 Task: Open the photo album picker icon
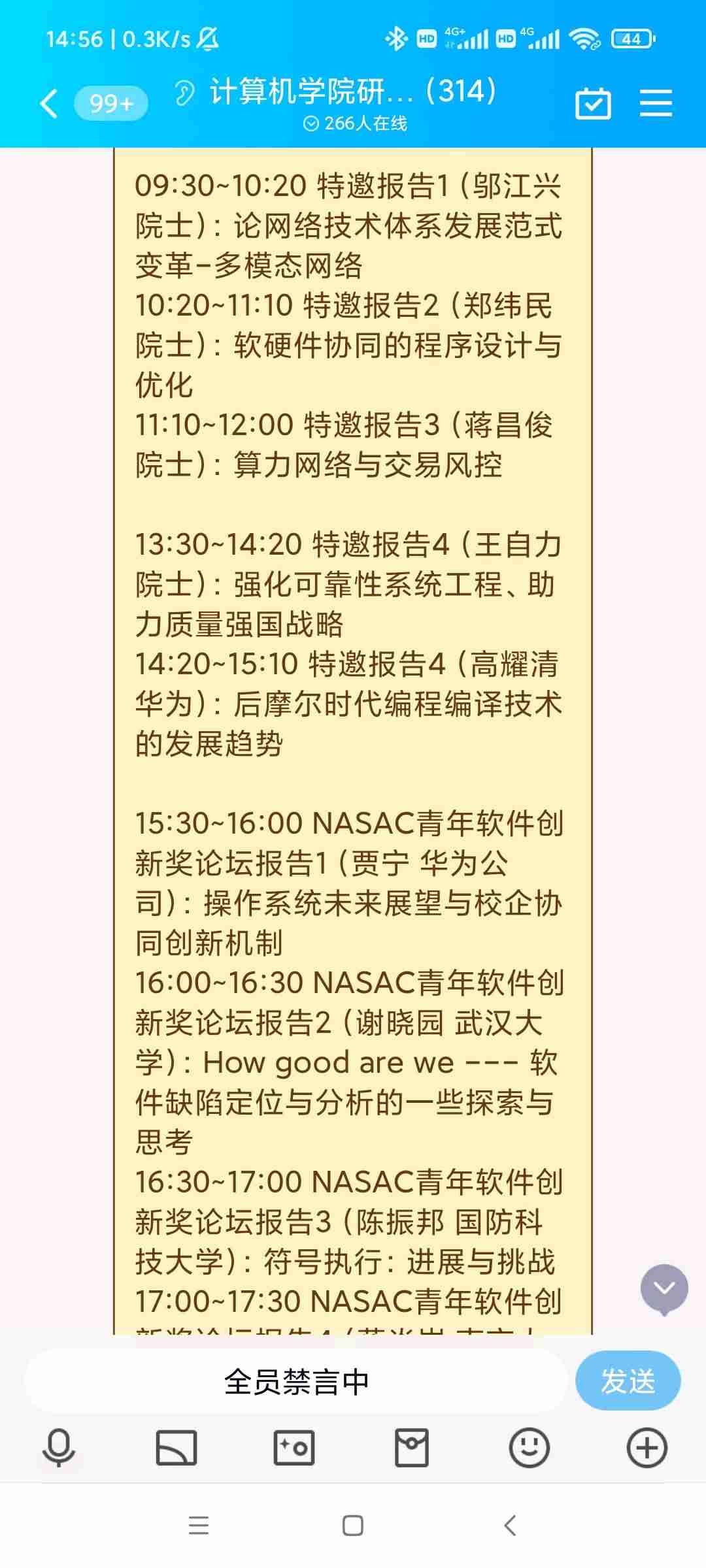294,1447
